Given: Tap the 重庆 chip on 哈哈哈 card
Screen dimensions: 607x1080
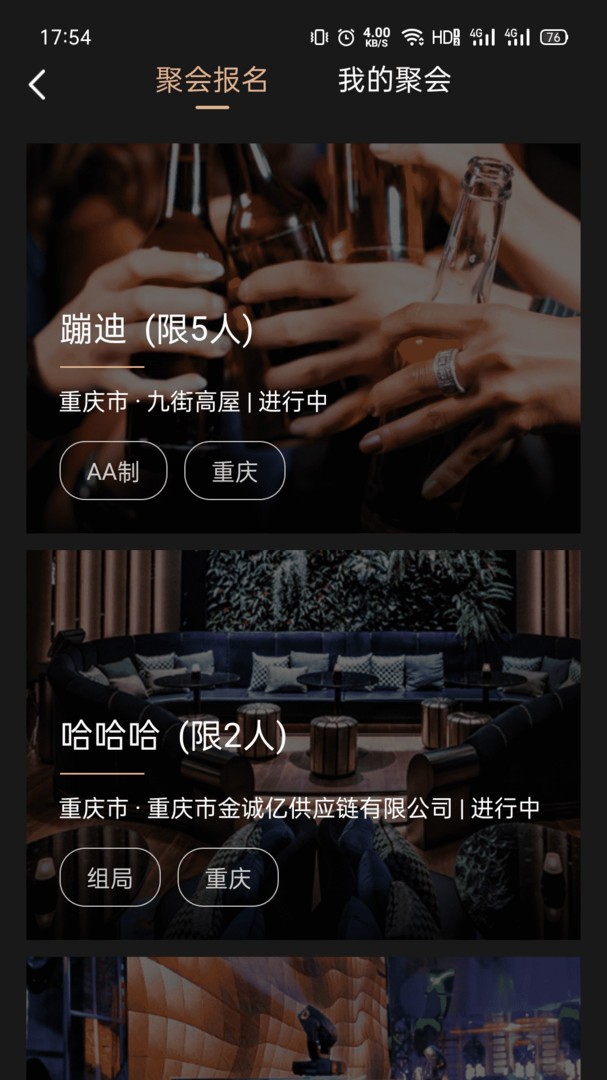Looking at the screenshot, I should pos(228,878).
